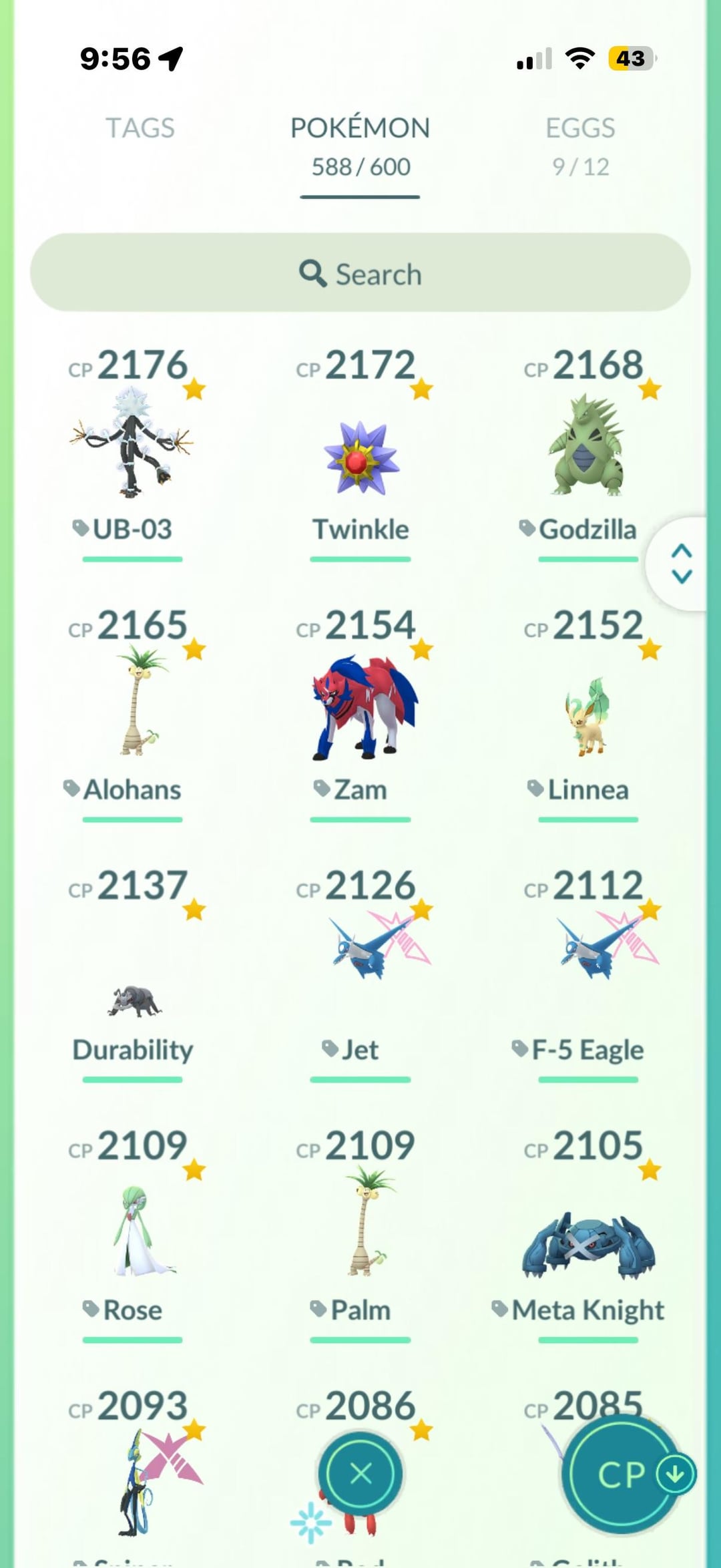This screenshot has height=1568, width=721.
Task: View the Pokémon named Palm
Action: [360, 1234]
